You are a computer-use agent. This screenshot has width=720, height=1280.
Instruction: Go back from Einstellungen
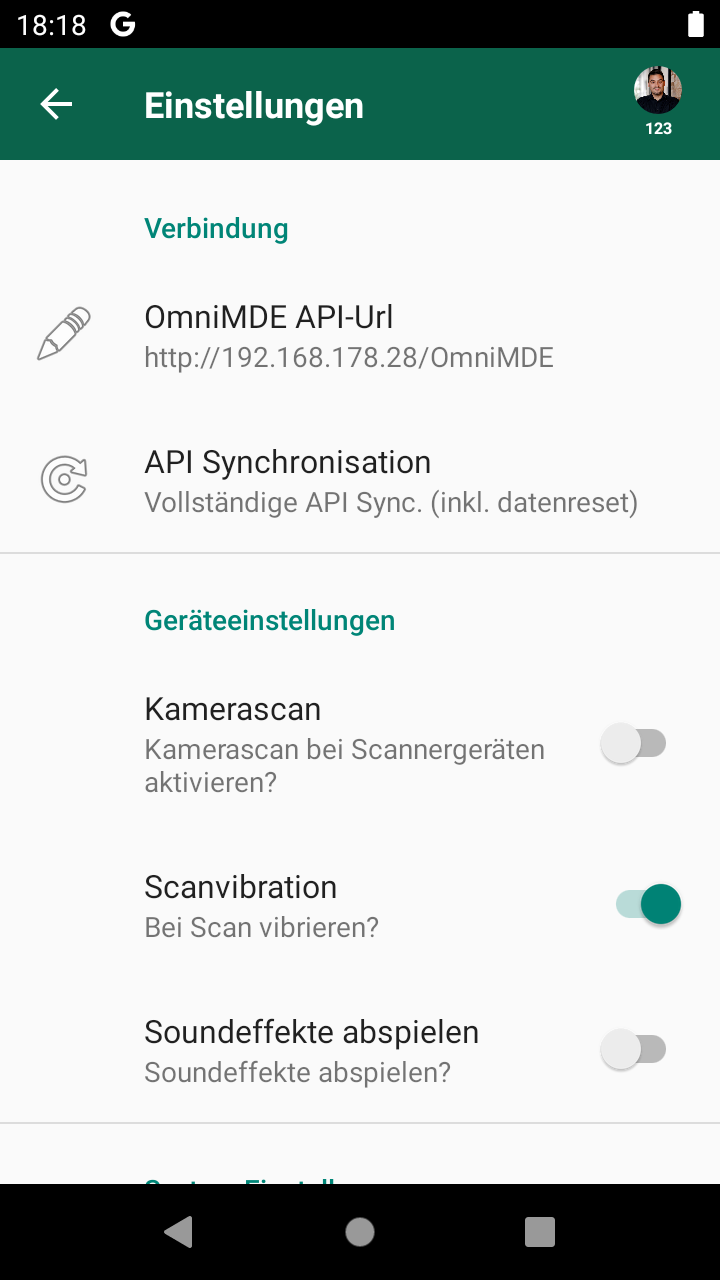point(56,104)
